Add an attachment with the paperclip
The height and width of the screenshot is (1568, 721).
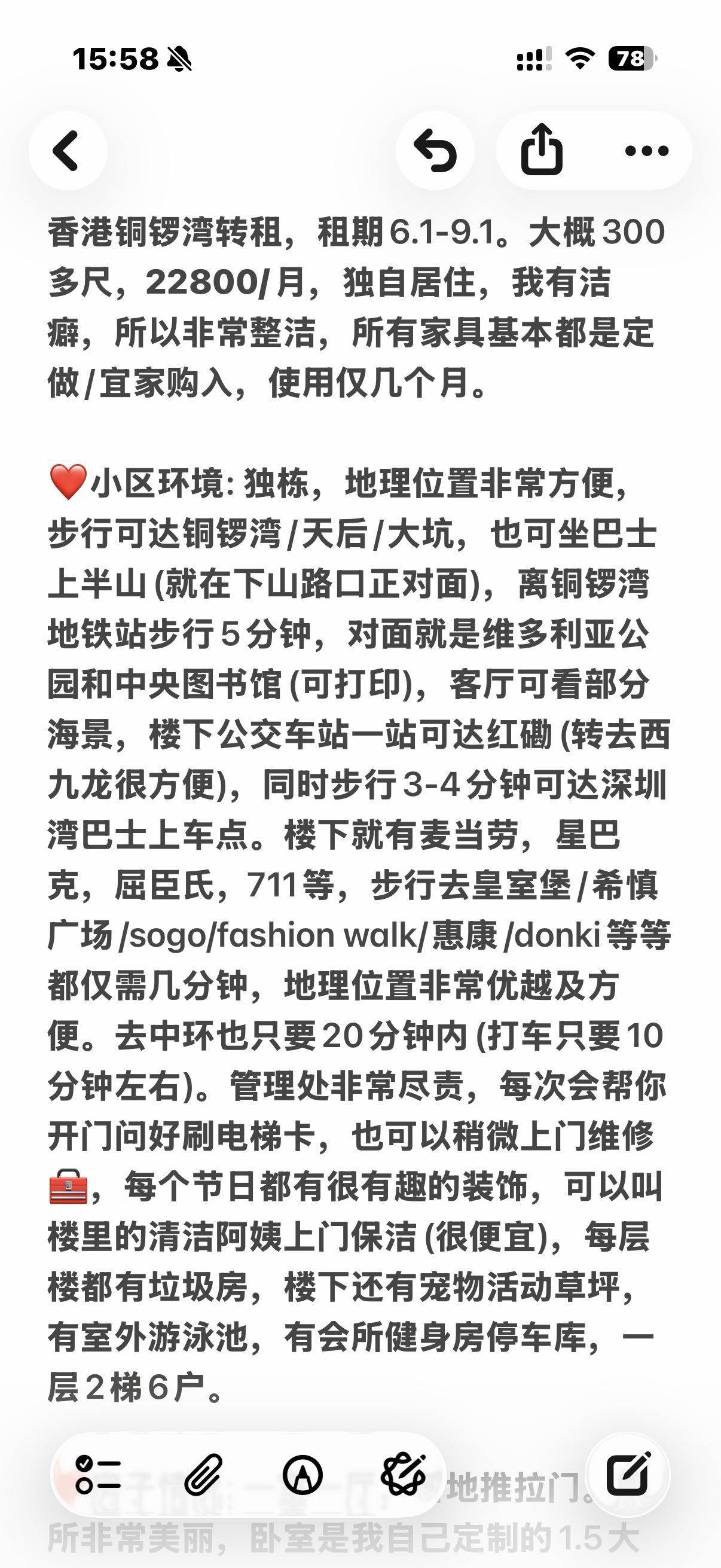[x=203, y=1475]
